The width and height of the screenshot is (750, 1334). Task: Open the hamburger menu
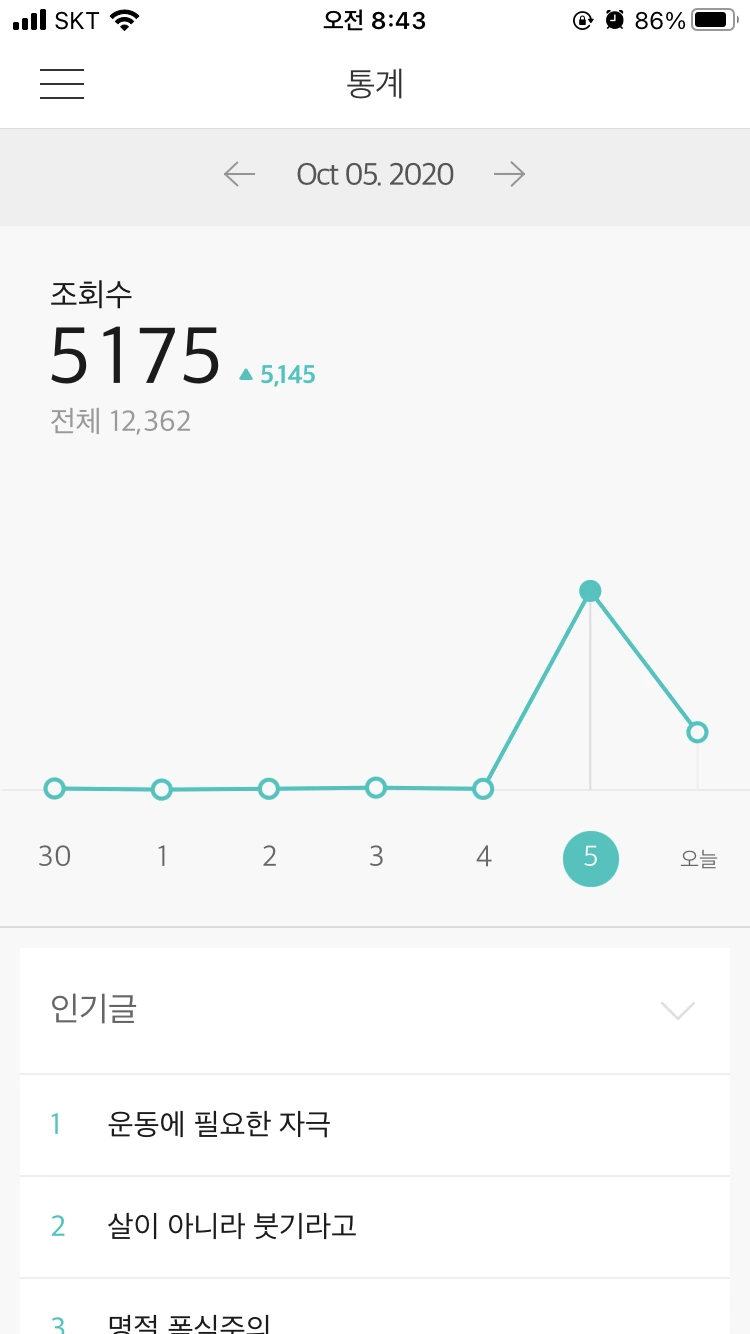pyautogui.click(x=62, y=84)
